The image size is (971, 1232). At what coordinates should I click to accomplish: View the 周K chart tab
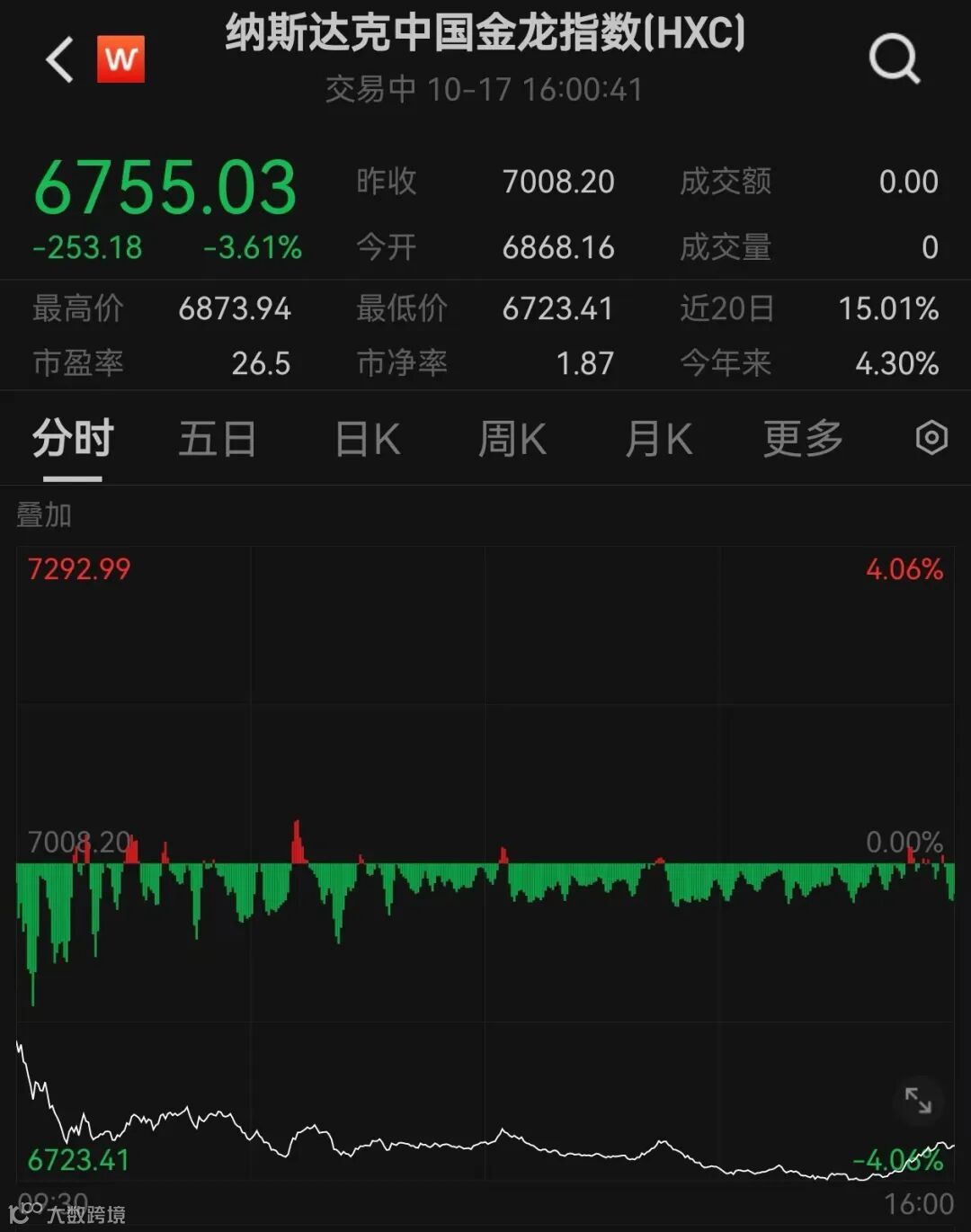(512, 440)
